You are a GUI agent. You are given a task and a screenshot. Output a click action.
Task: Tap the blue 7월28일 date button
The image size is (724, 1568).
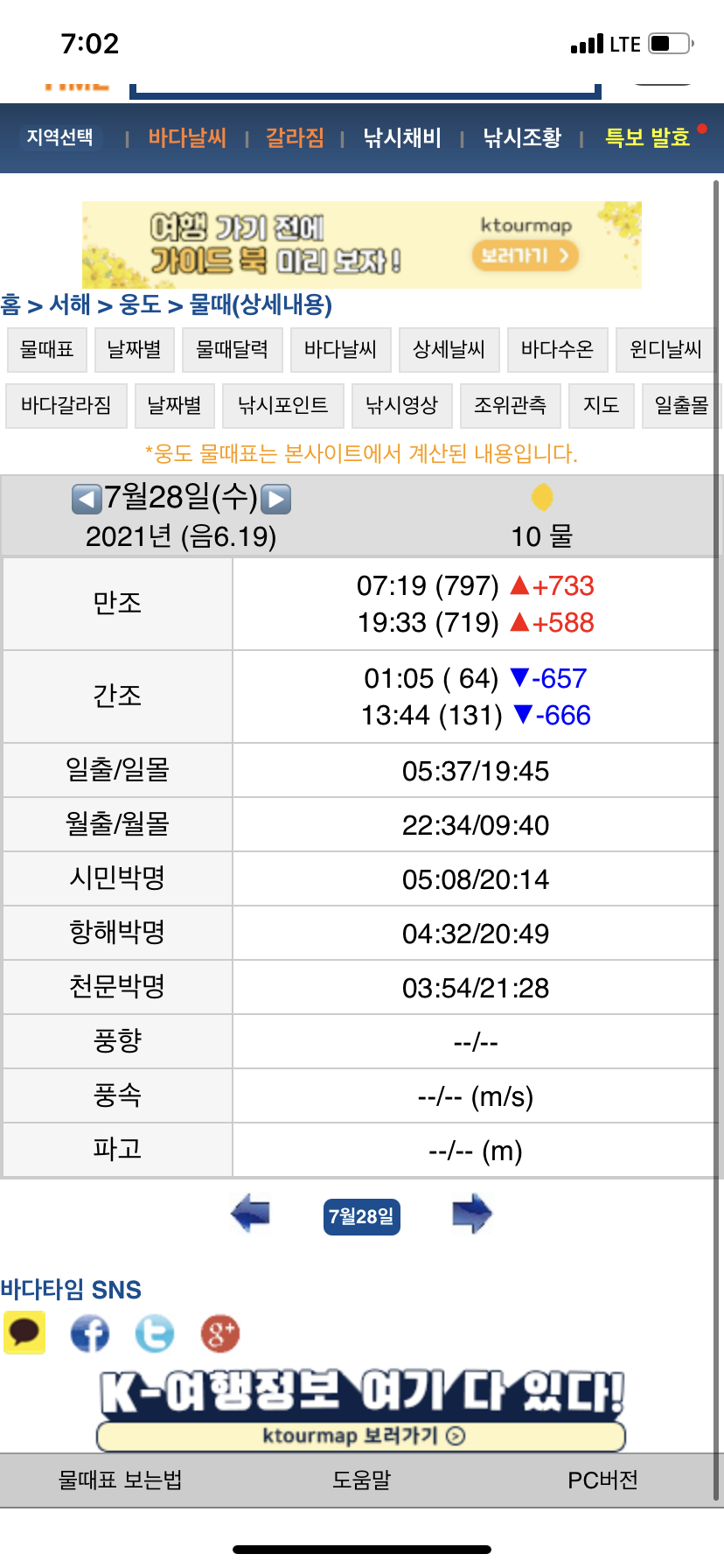pyautogui.click(x=361, y=1216)
